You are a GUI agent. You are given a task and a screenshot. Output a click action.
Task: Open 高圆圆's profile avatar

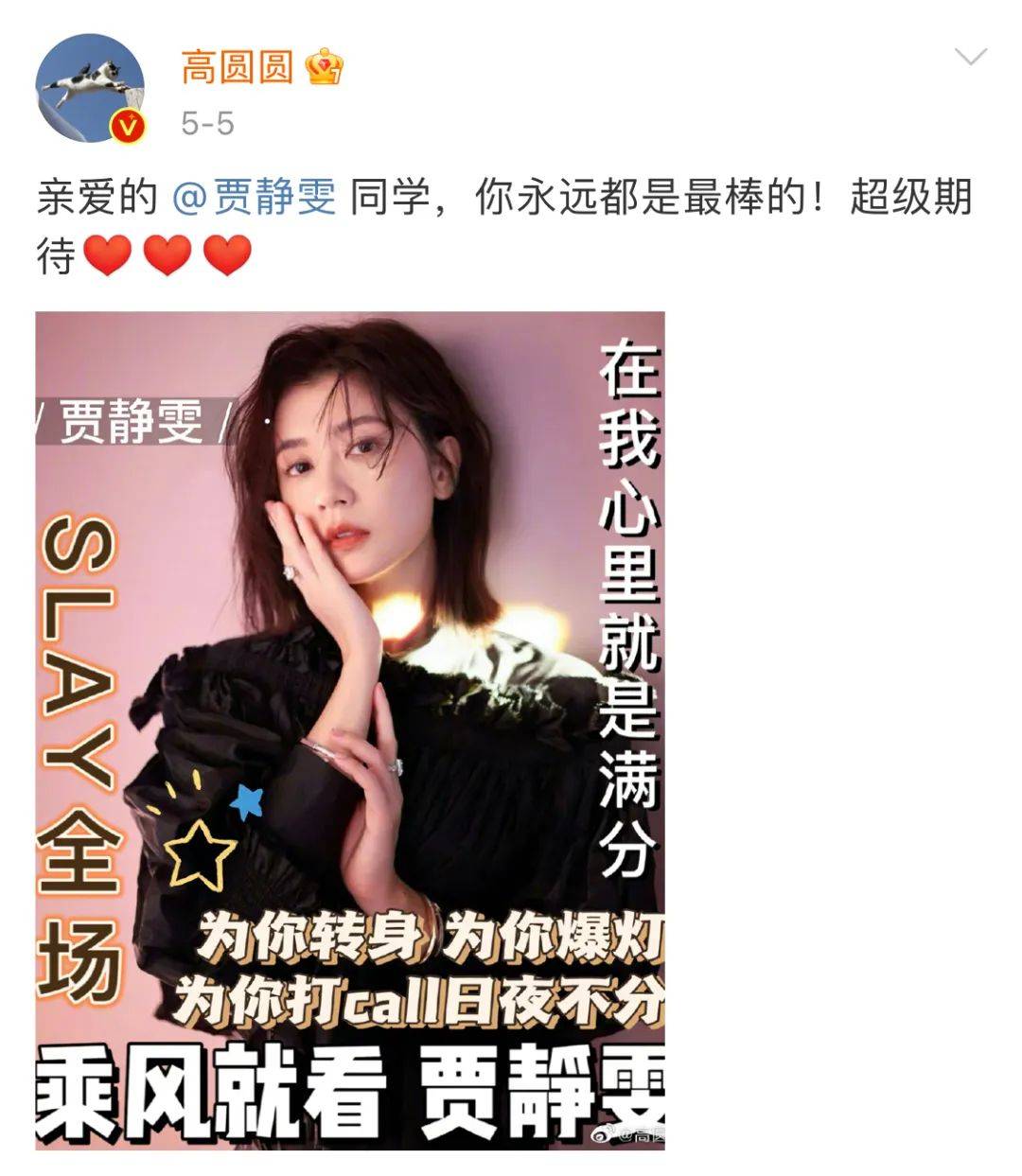pos(90,88)
